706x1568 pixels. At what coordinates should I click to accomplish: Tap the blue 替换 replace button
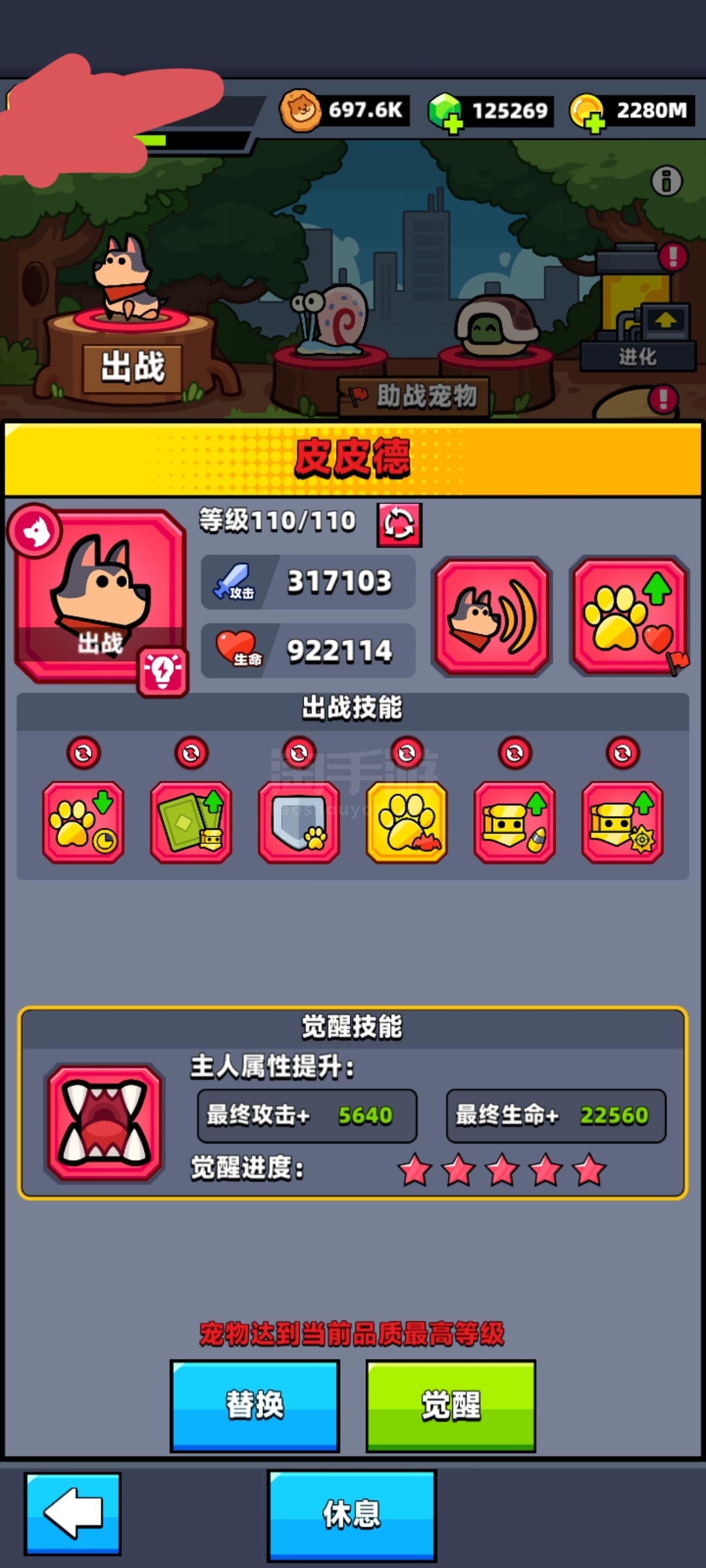255,1405
